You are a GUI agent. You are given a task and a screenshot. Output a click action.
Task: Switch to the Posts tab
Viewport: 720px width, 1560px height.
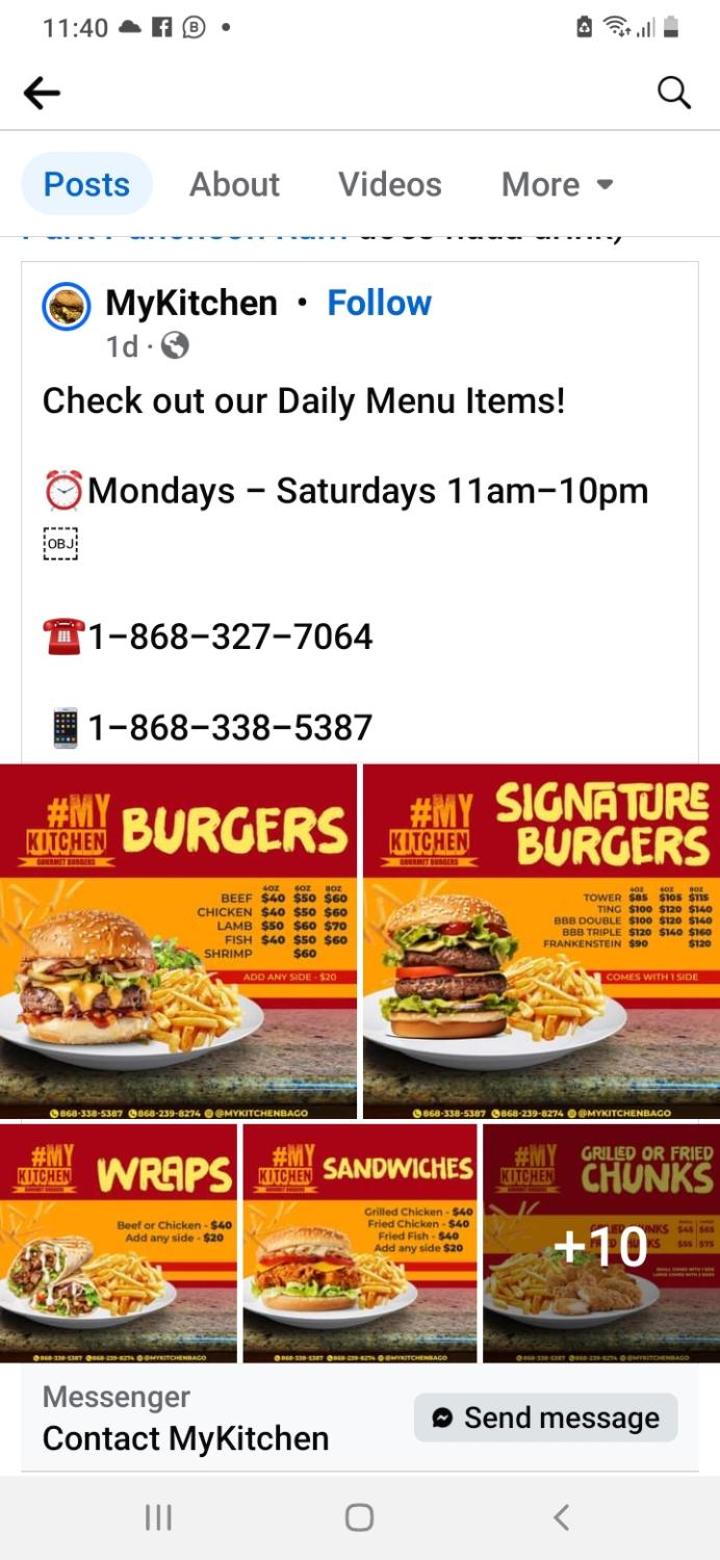coord(87,184)
